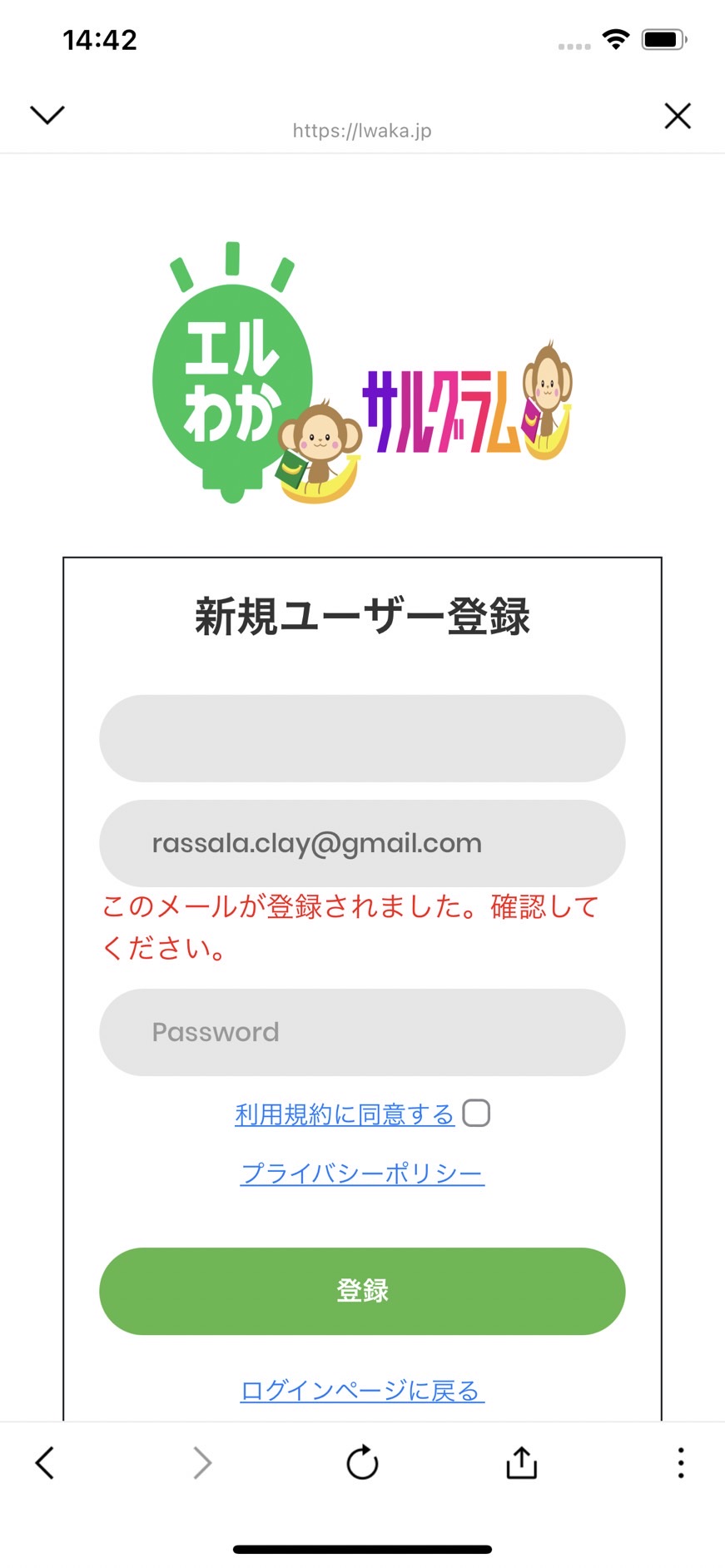Open the 利用規約に同意する terms link
Image resolution: width=725 pixels, height=1568 pixels.
pos(345,1114)
